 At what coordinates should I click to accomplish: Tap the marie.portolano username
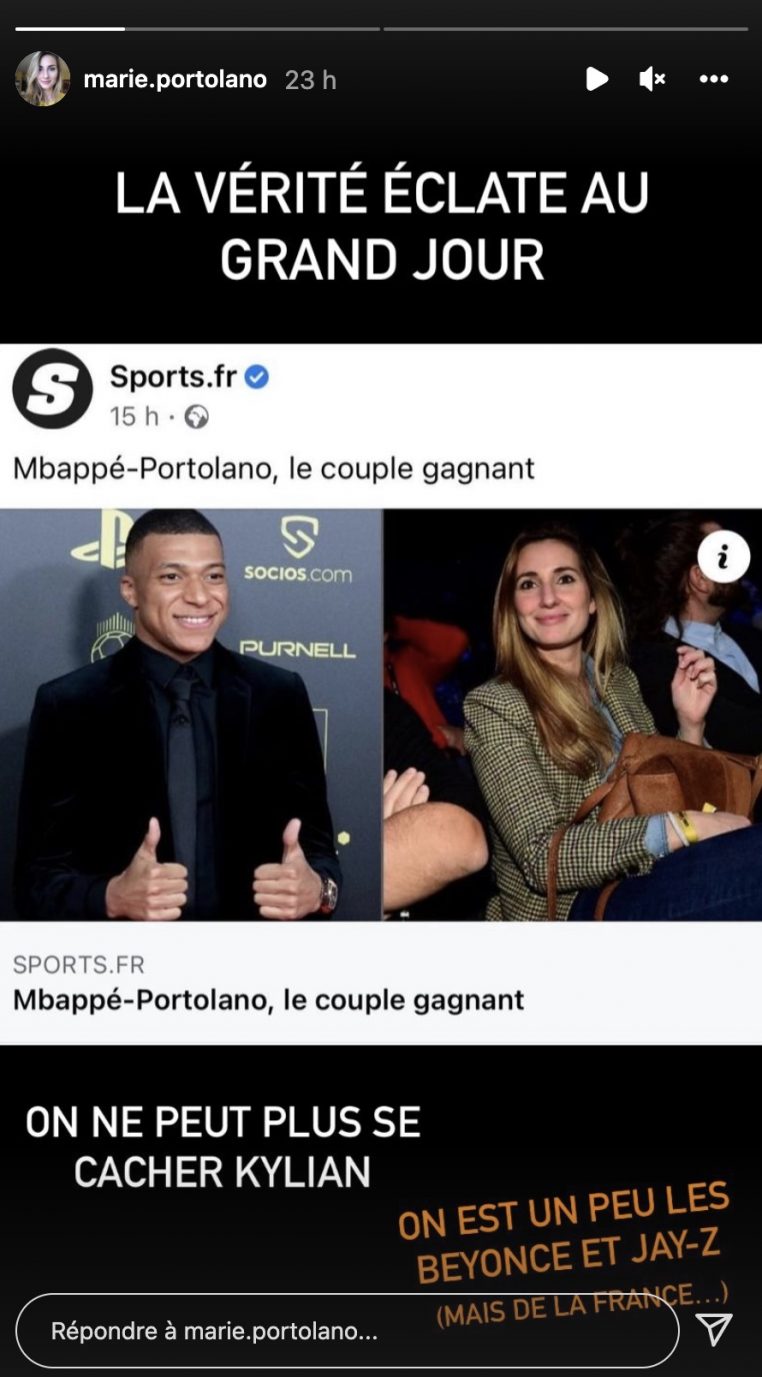(x=175, y=80)
